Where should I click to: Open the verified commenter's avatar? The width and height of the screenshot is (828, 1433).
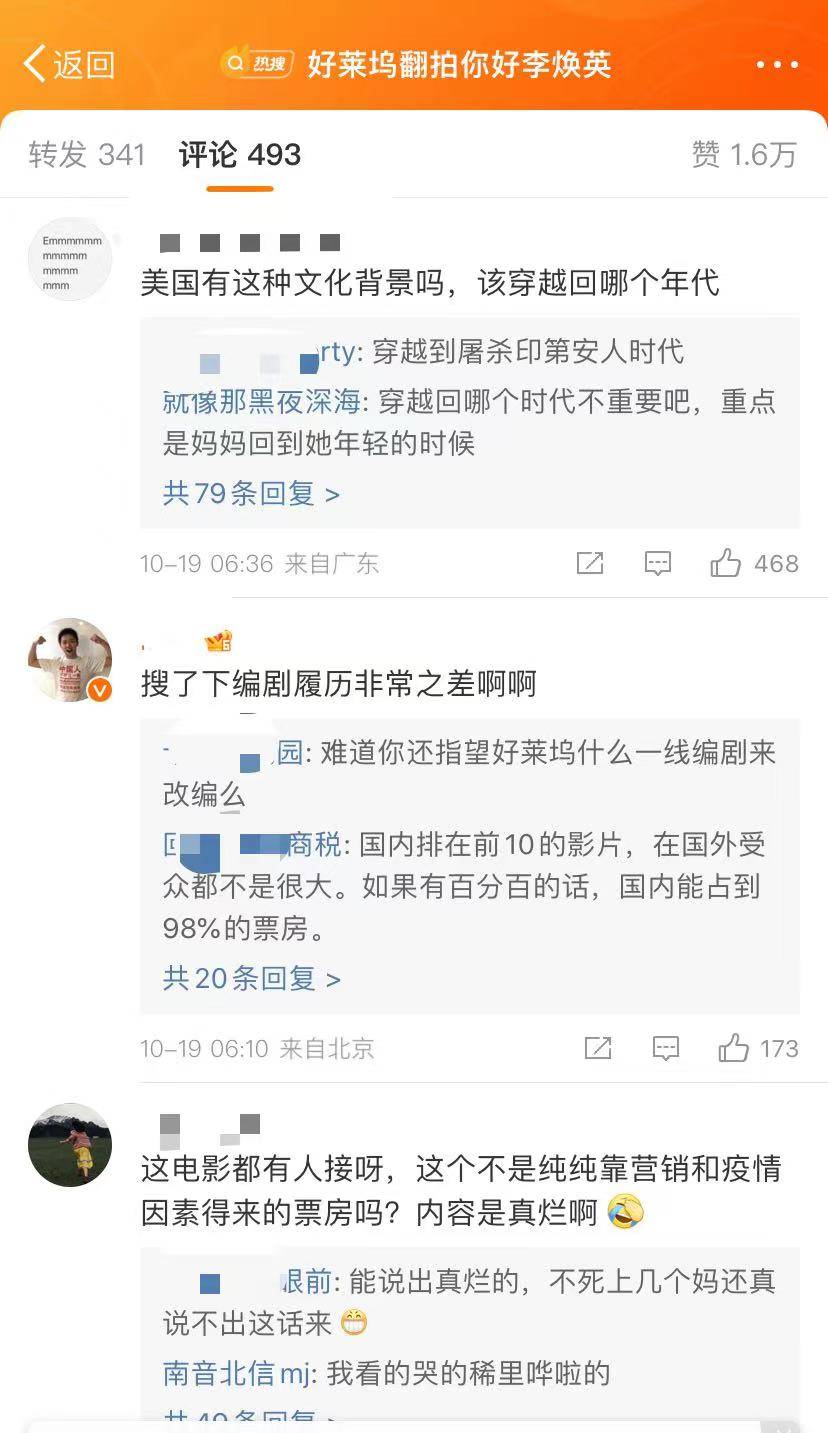[70, 660]
